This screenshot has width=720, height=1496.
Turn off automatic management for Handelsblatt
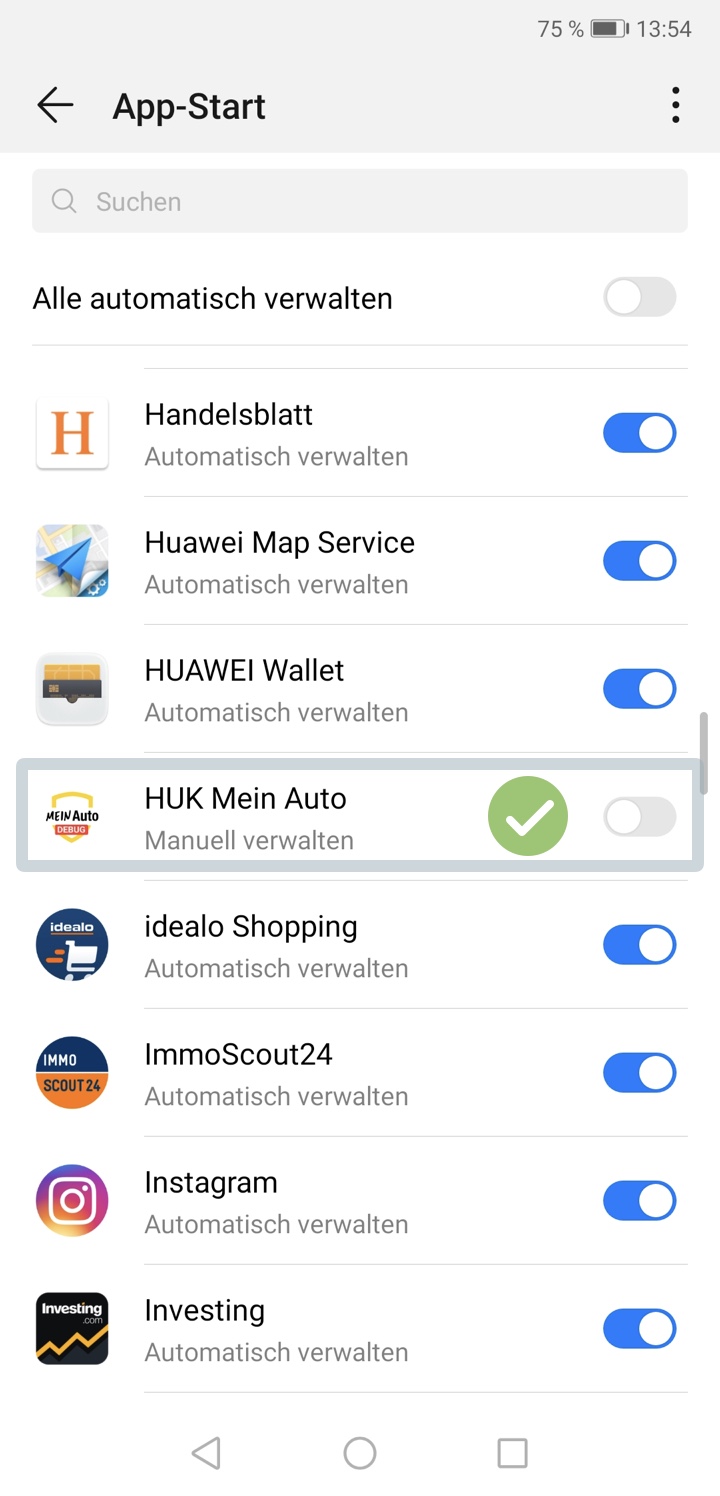point(639,434)
